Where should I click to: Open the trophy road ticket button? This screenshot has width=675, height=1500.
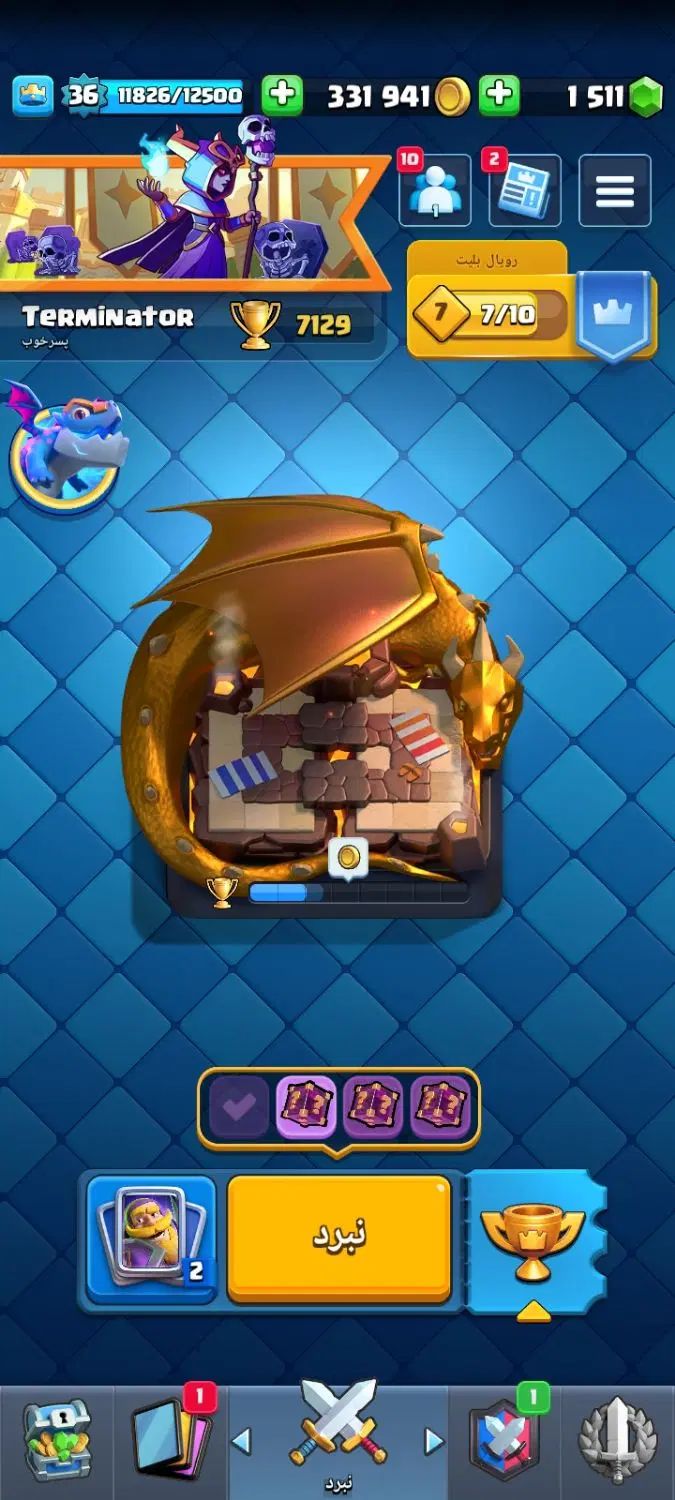[x=532, y=1242]
